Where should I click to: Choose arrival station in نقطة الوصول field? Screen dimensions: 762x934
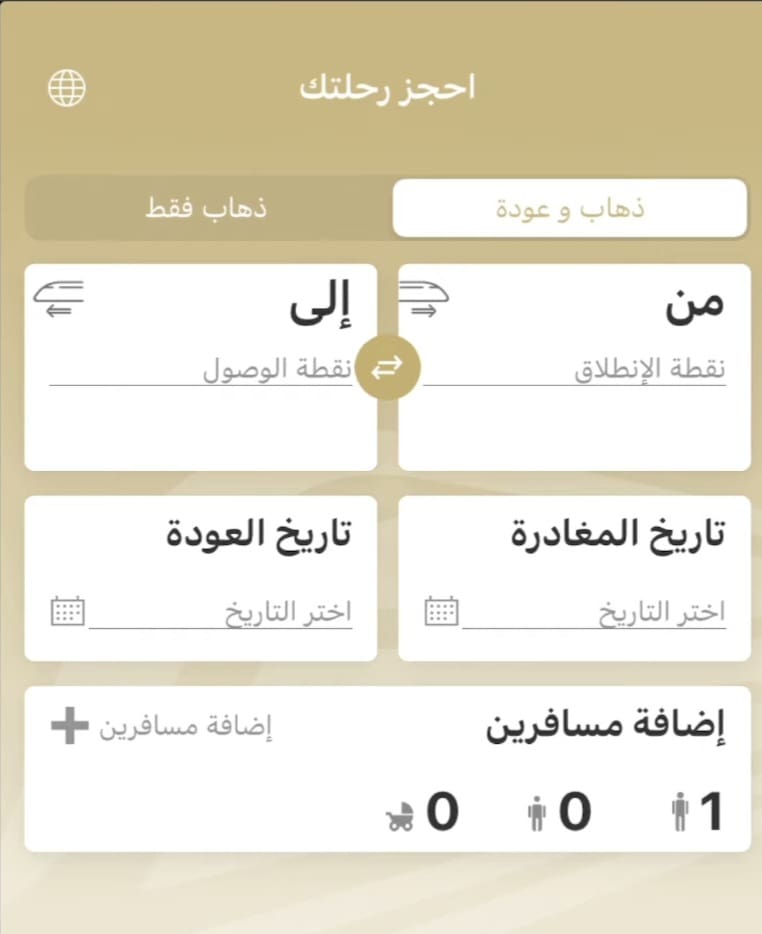tap(200, 369)
